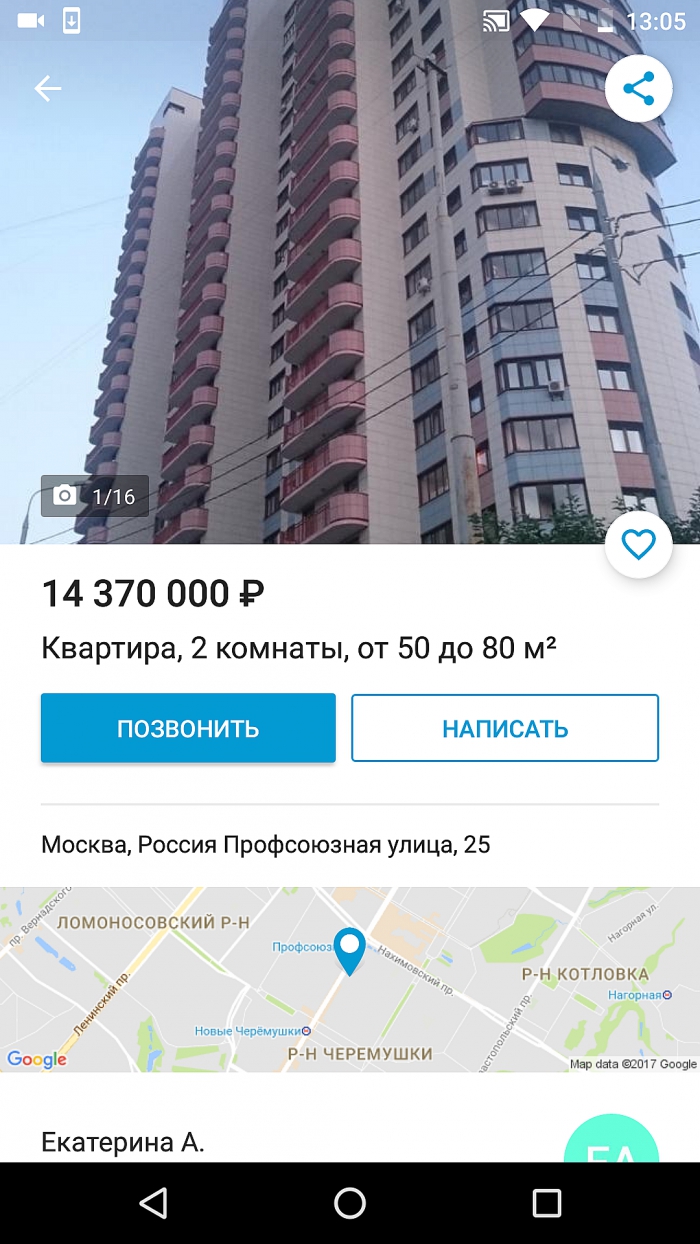The height and width of the screenshot is (1244, 700).
Task: Share this apartment listing
Action: 638,88
